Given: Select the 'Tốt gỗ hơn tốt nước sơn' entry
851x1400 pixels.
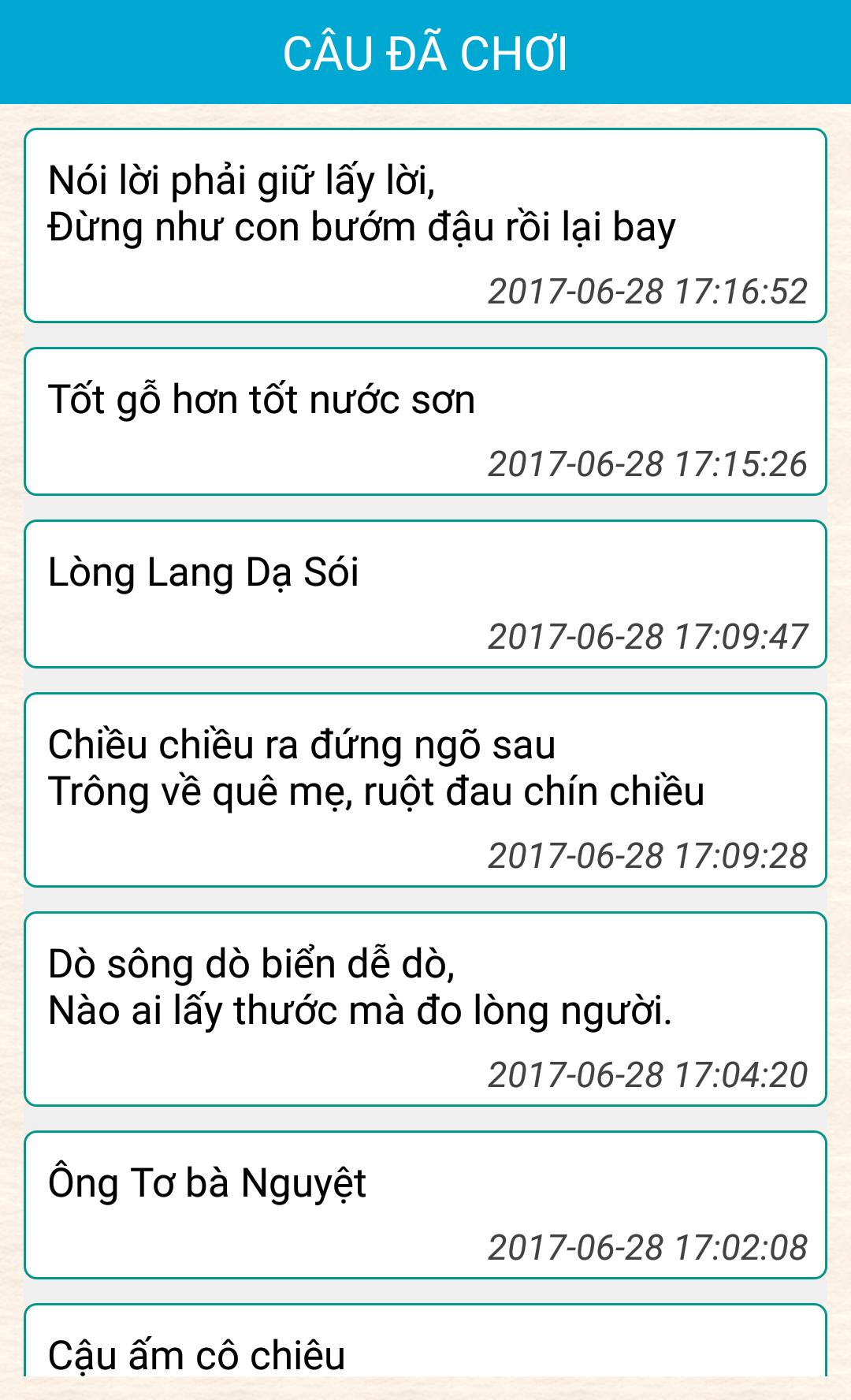Looking at the screenshot, I should point(425,422).
